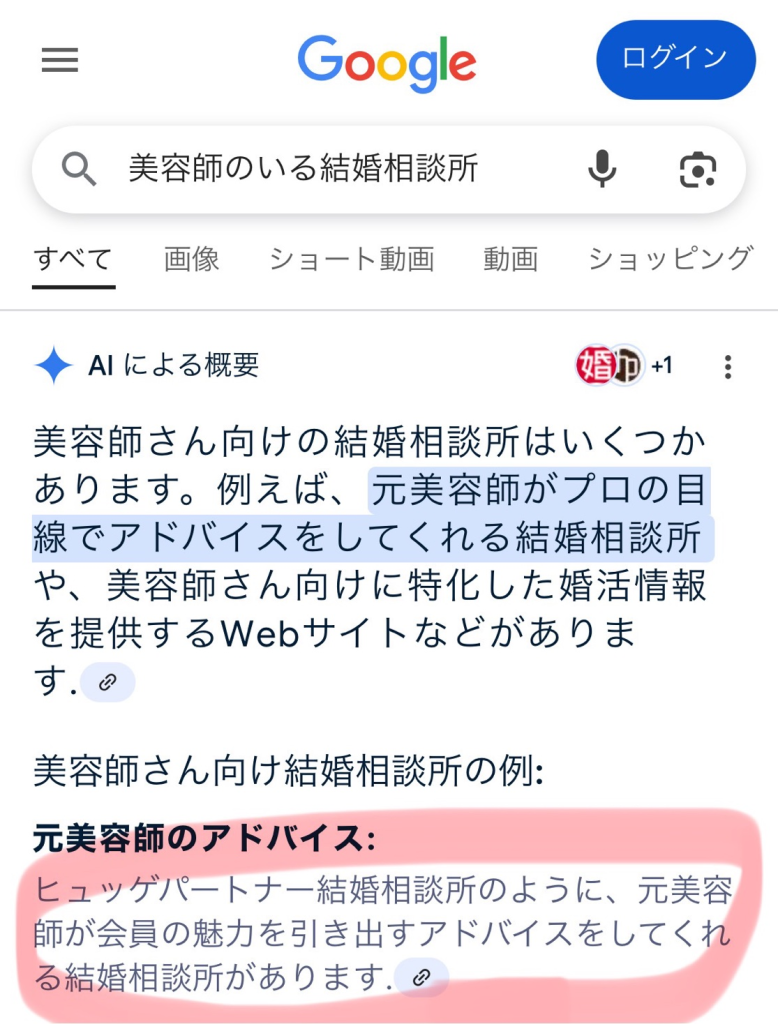
Task: Open the AI overview three-dot menu
Action: 728,367
